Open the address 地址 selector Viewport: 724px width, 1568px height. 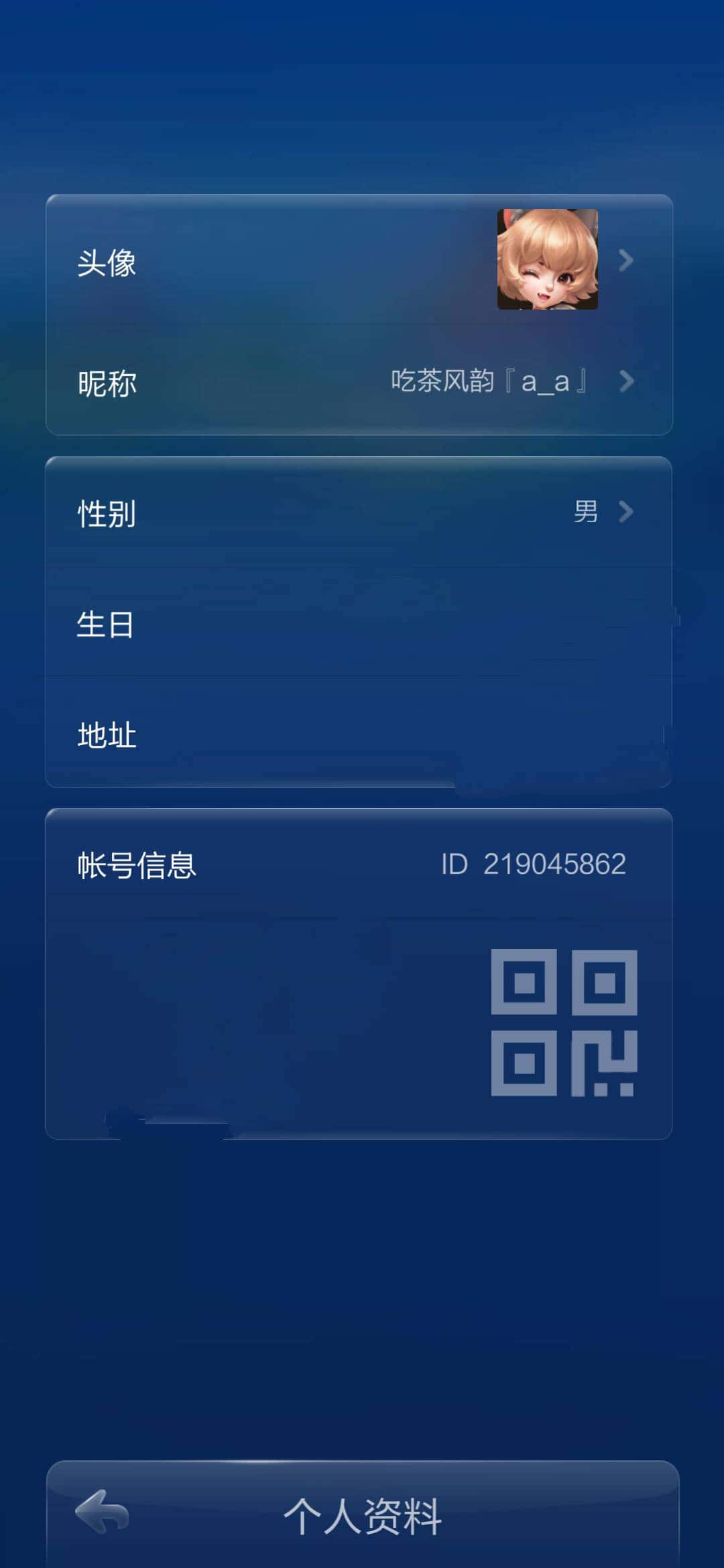tap(362, 735)
